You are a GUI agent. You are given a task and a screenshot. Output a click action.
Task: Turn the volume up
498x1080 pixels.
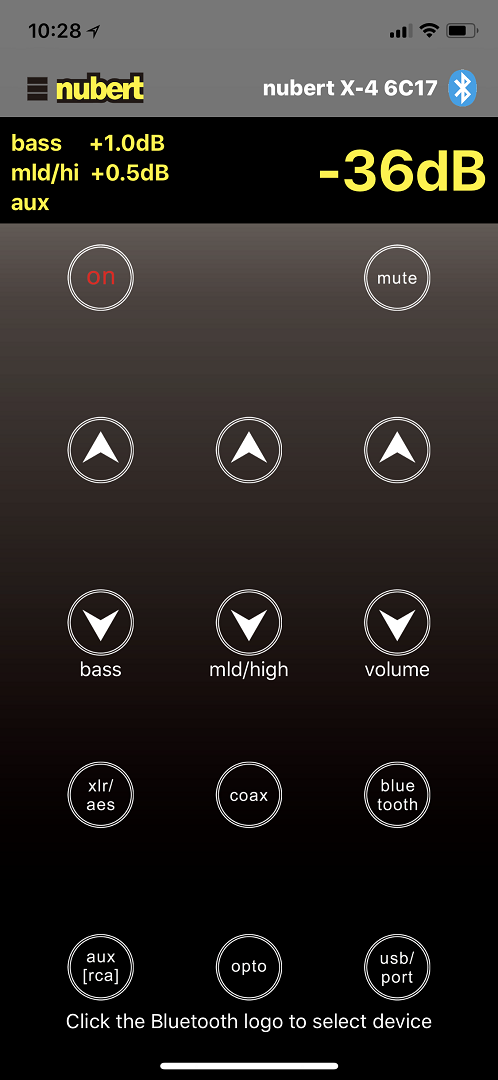click(x=397, y=450)
